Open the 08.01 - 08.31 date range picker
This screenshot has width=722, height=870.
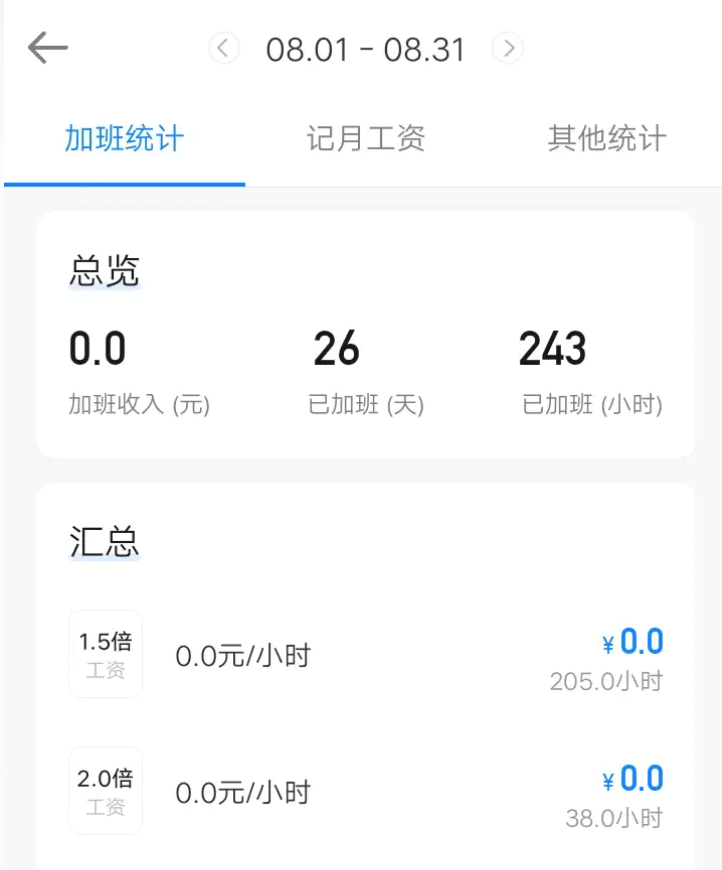coord(366,49)
